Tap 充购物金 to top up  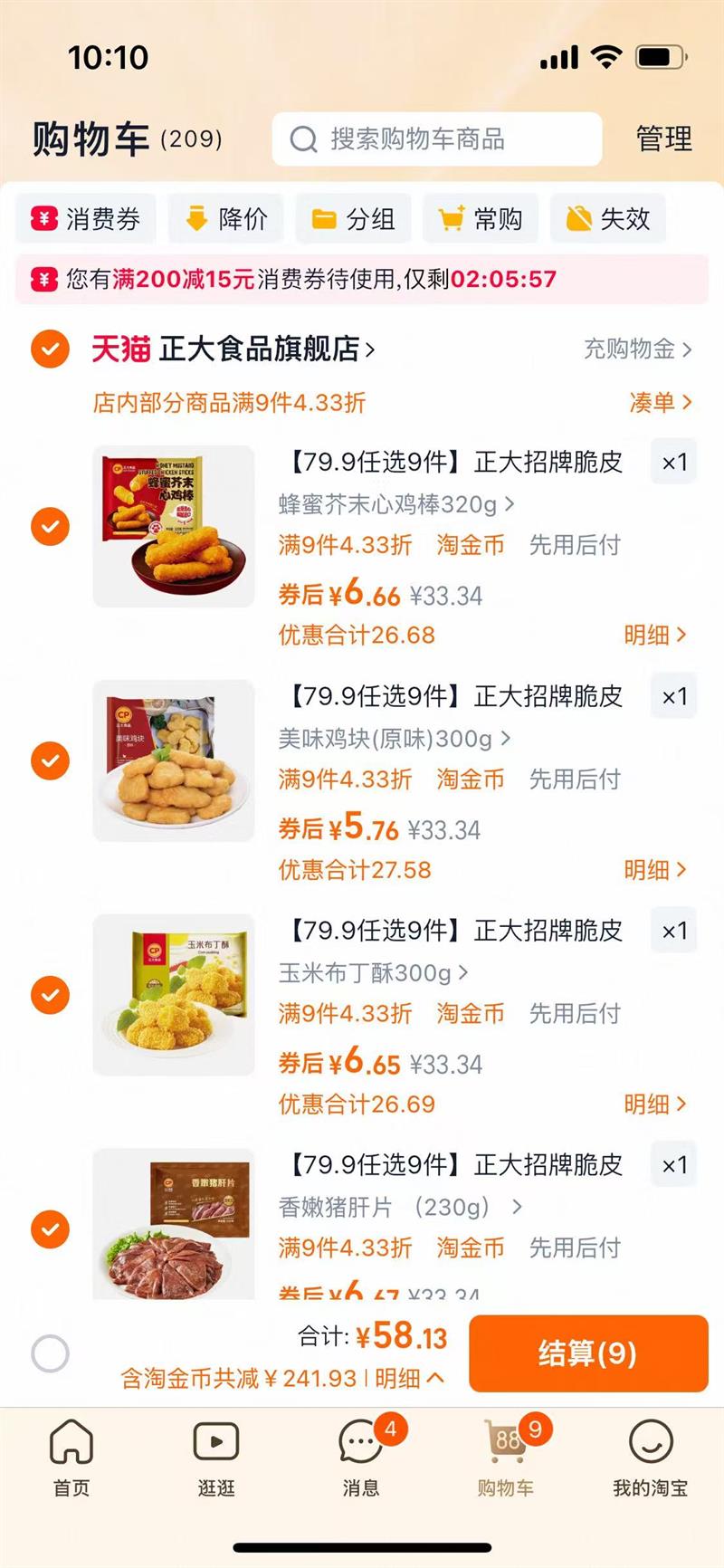[x=637, y=349]
